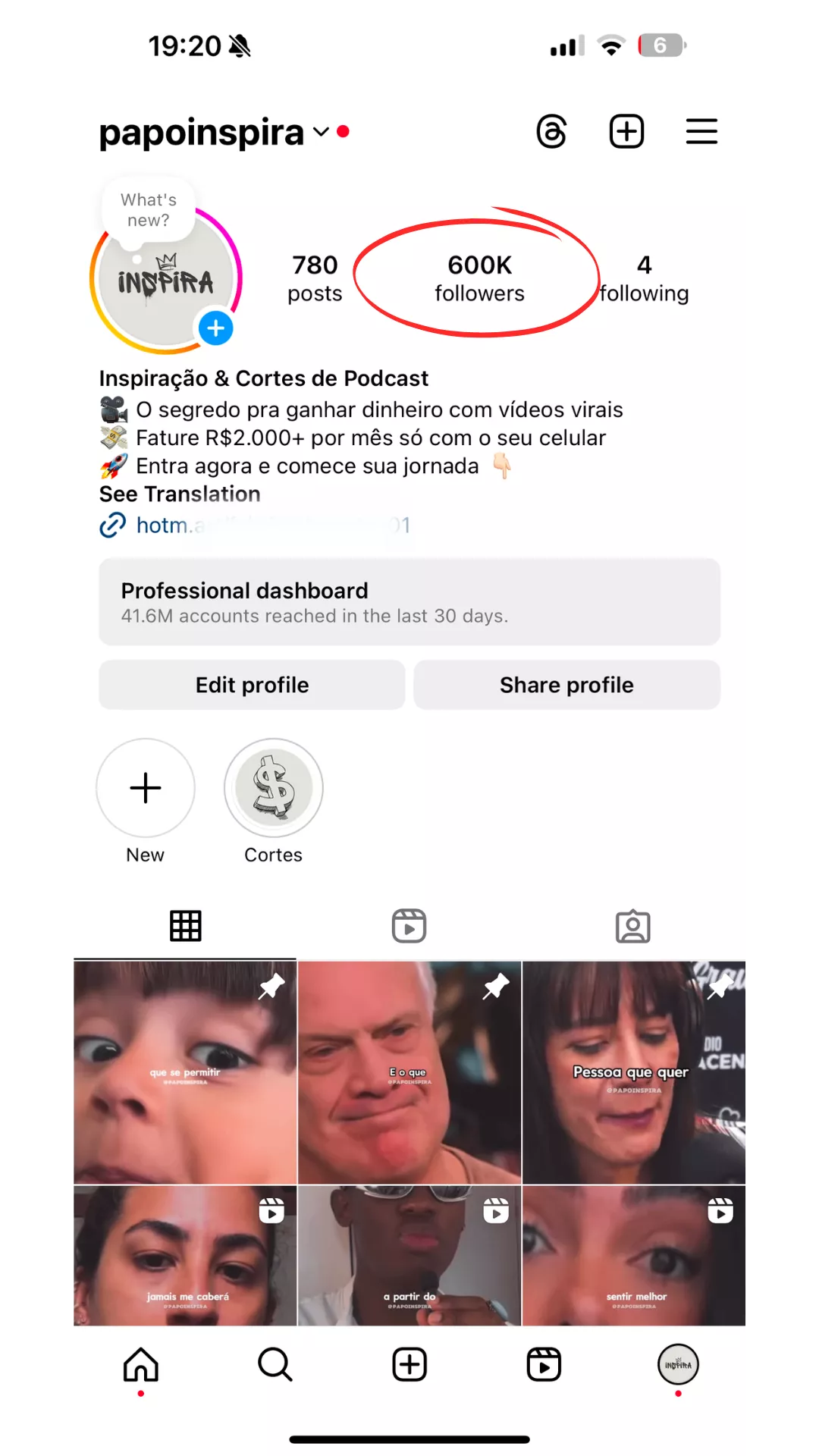
Task: Create a New story highlight
Action: tap(146, 789)
